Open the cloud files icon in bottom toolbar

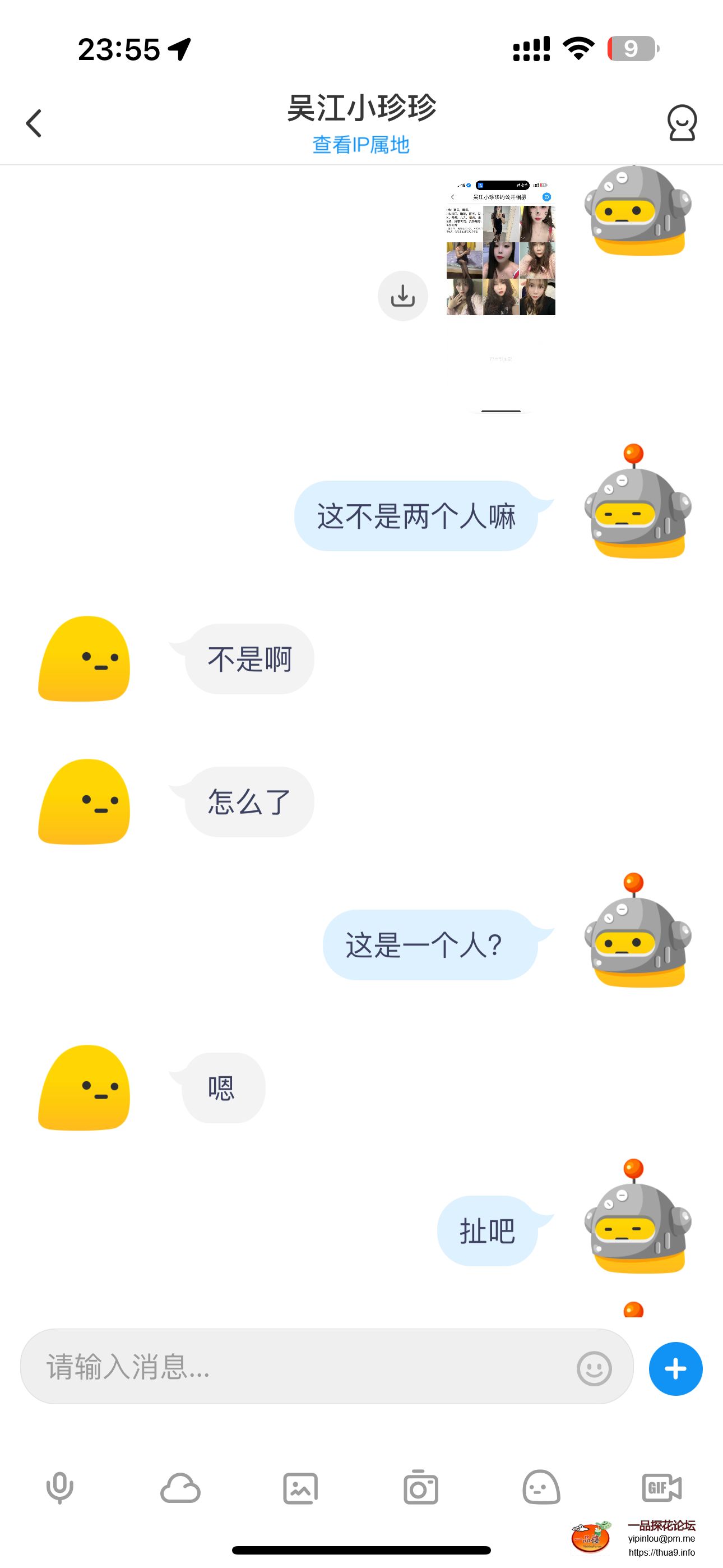point(179,1489)
